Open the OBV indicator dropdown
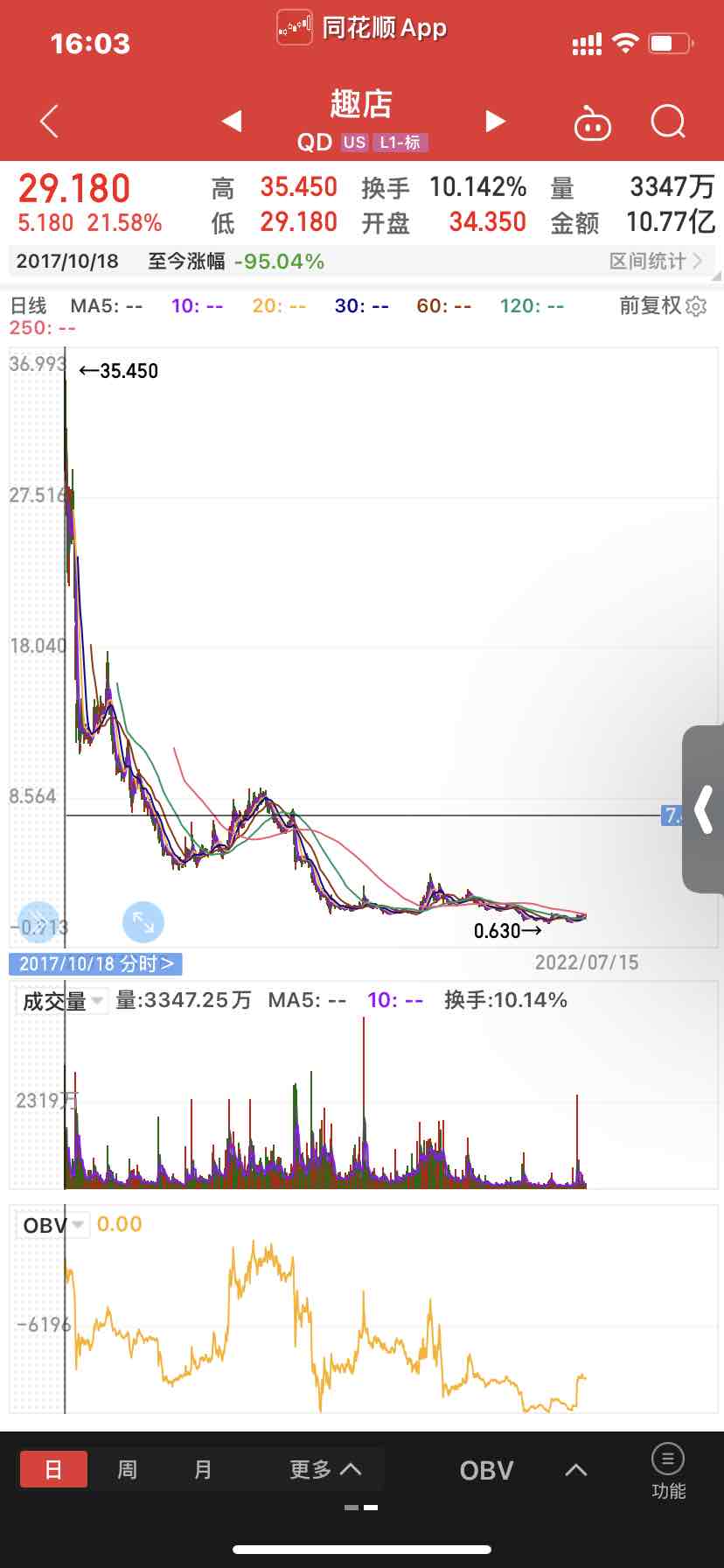The height and width of the screenshot is (1568, 724). click(53, 1225)
